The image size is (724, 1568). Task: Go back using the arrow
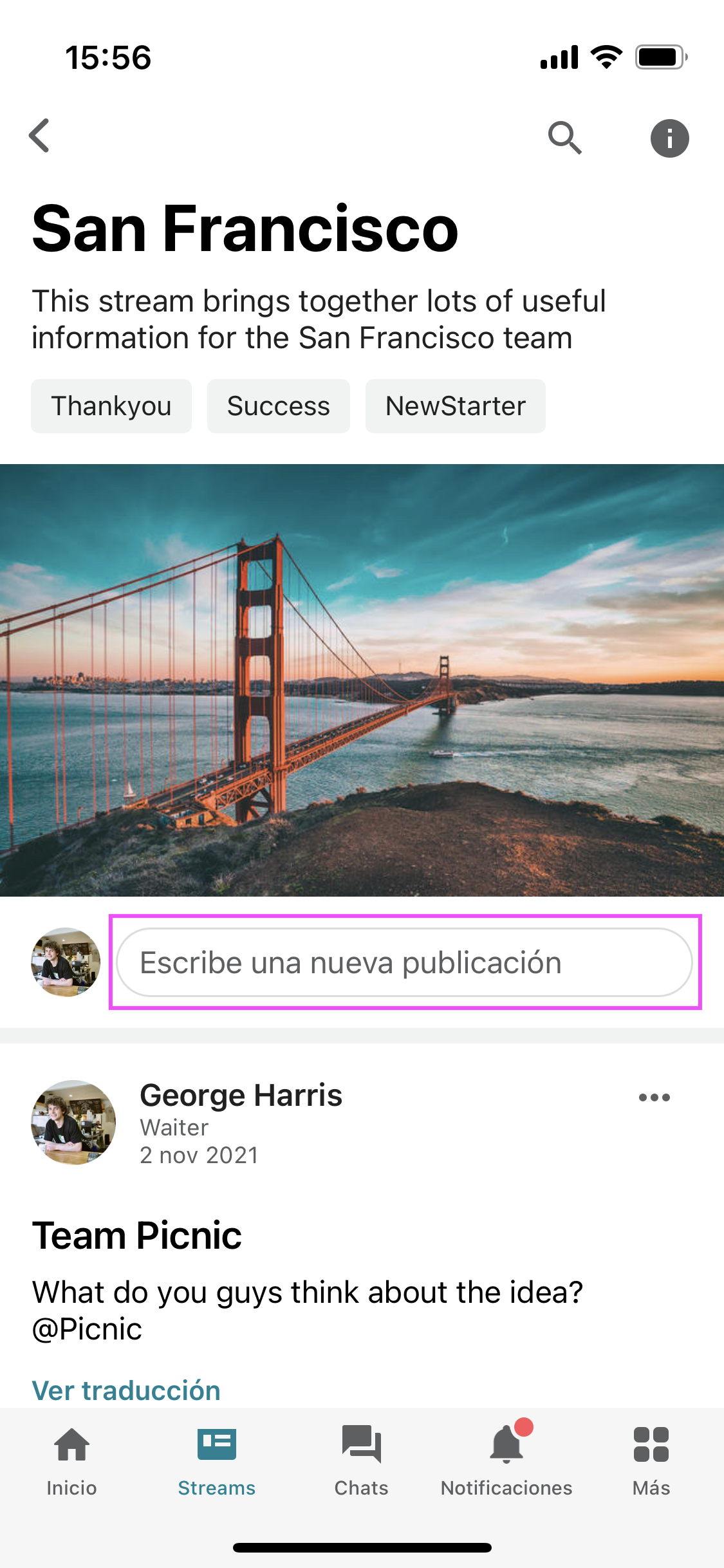tap(40, 136)
